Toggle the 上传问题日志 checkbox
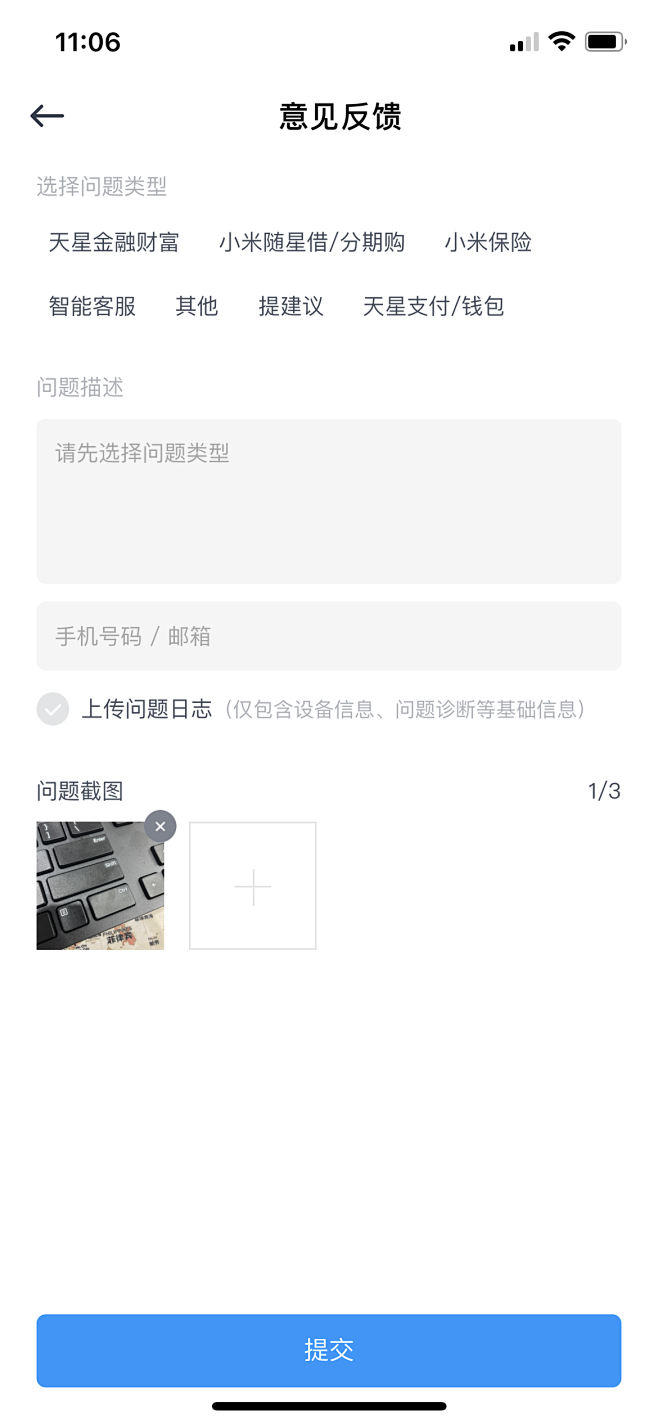 coord(53,709)
